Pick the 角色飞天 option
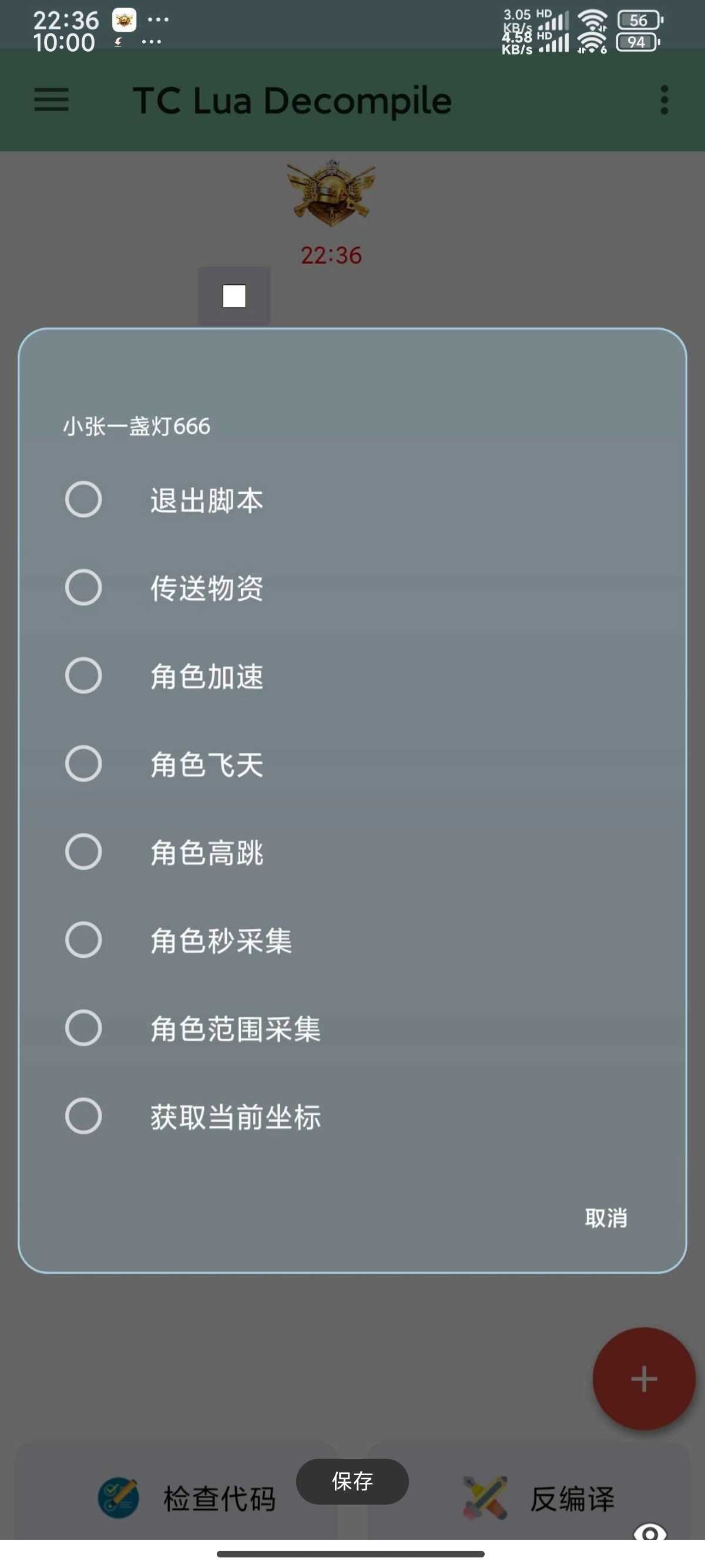 tap(352, 764)
